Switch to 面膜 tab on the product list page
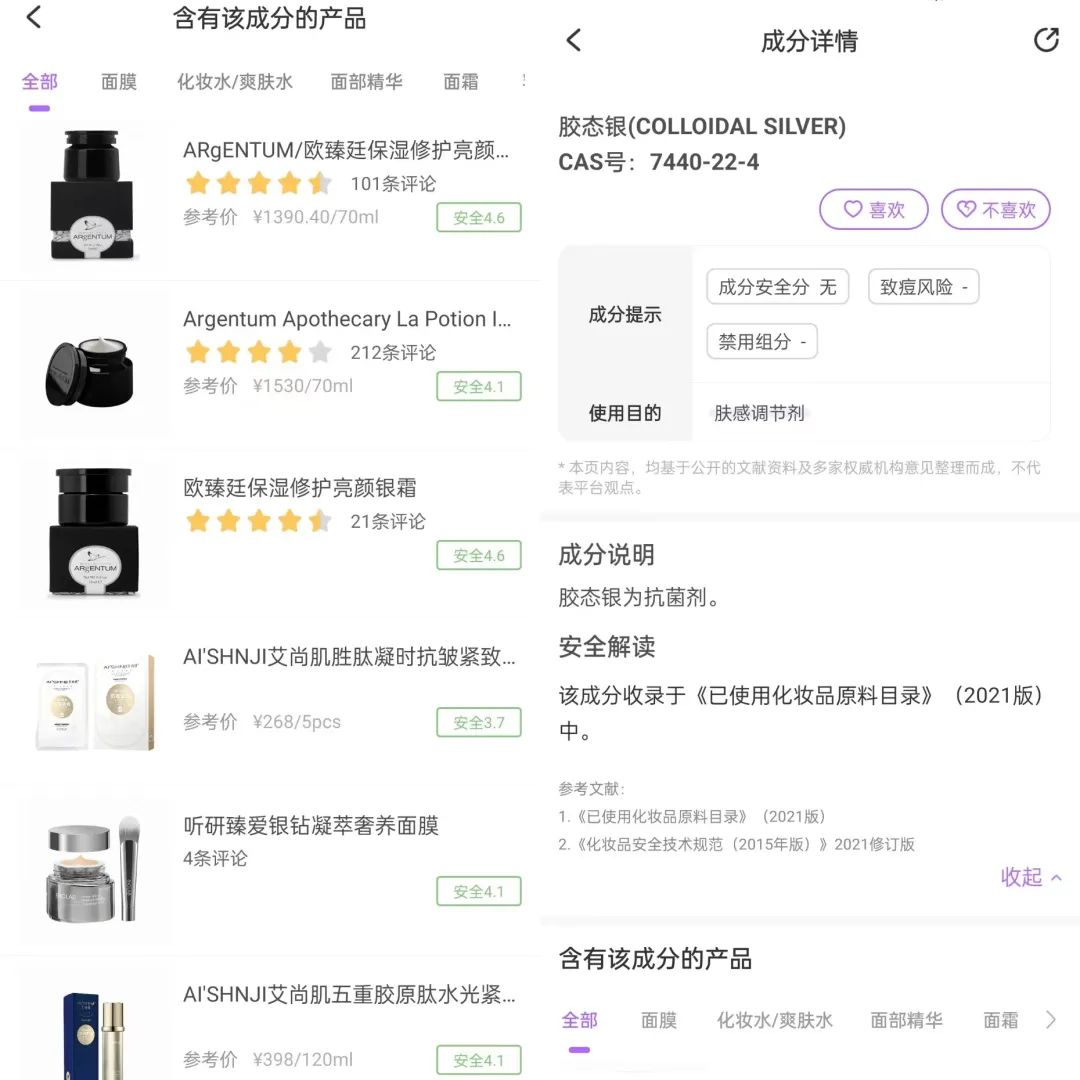 coord(119,82)
